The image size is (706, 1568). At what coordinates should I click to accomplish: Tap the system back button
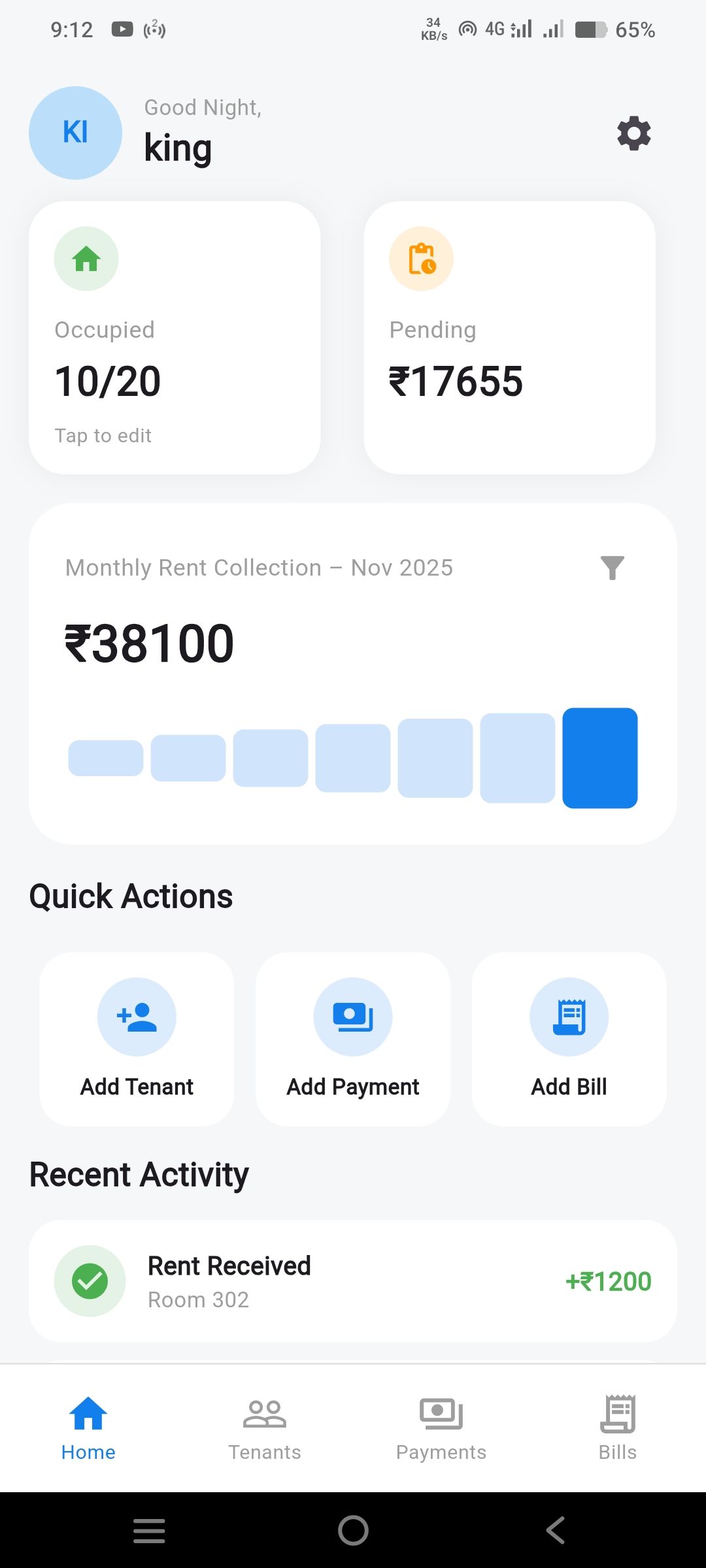pos(556,1530)
